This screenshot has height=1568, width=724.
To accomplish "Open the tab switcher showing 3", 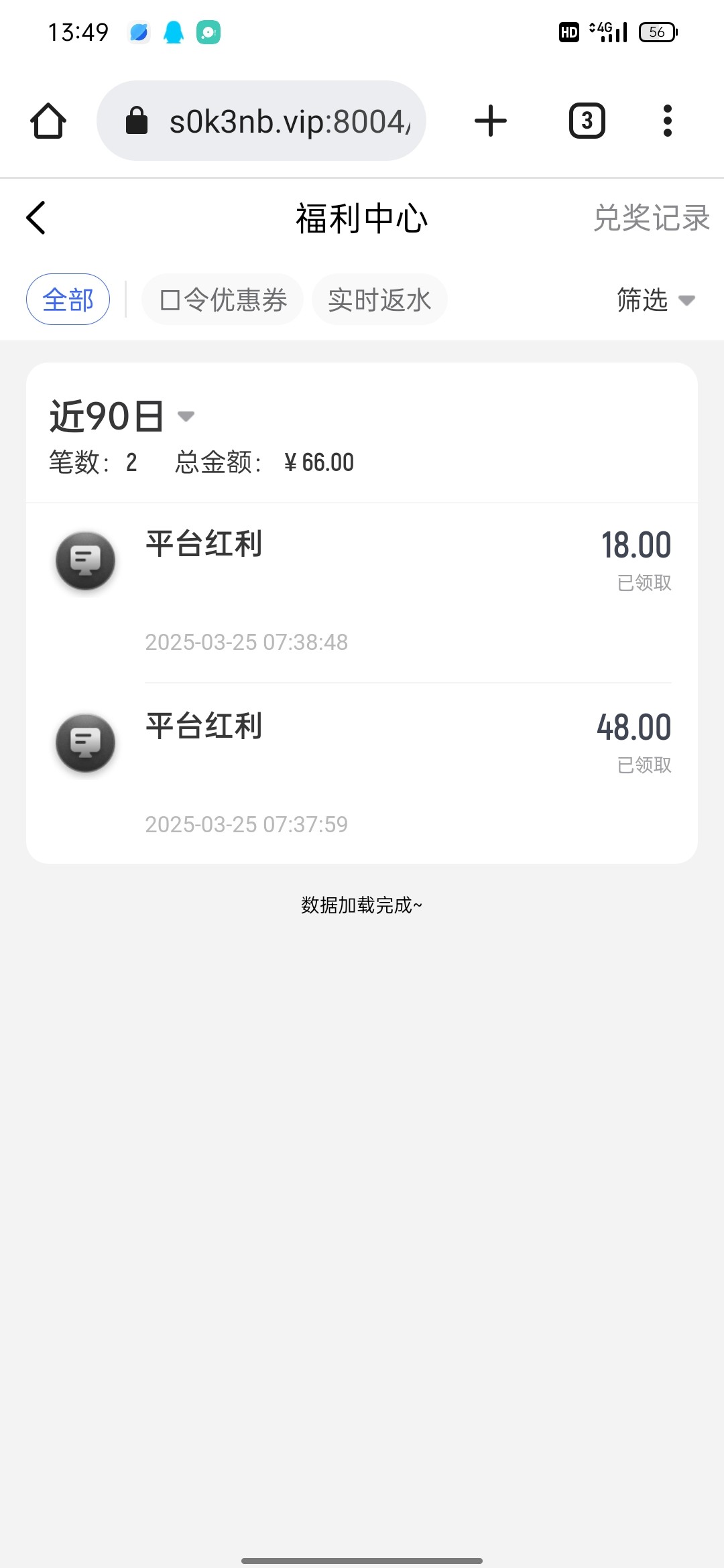I will 587,121.
